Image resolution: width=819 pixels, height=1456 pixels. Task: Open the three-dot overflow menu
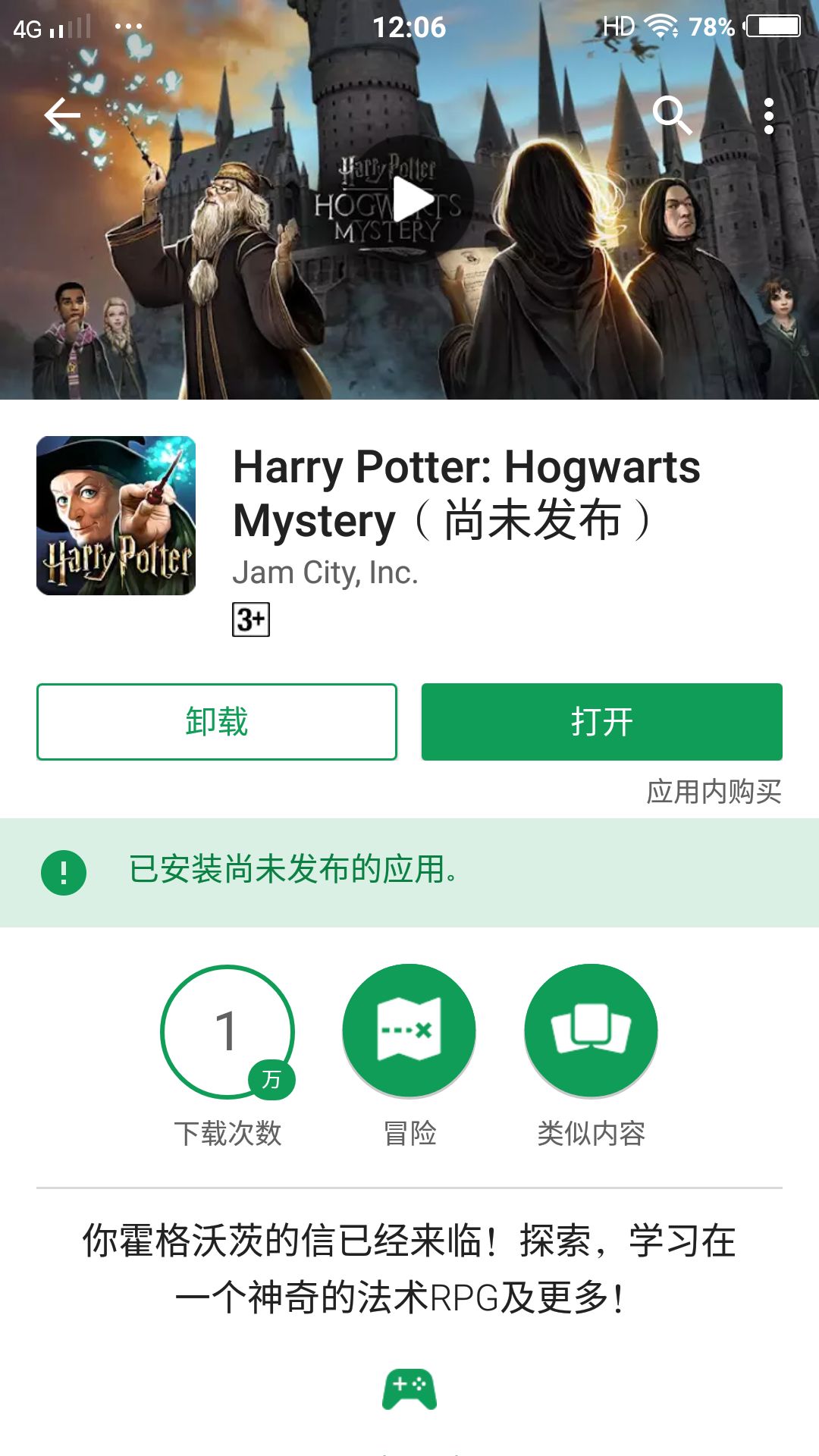[769, 116]
